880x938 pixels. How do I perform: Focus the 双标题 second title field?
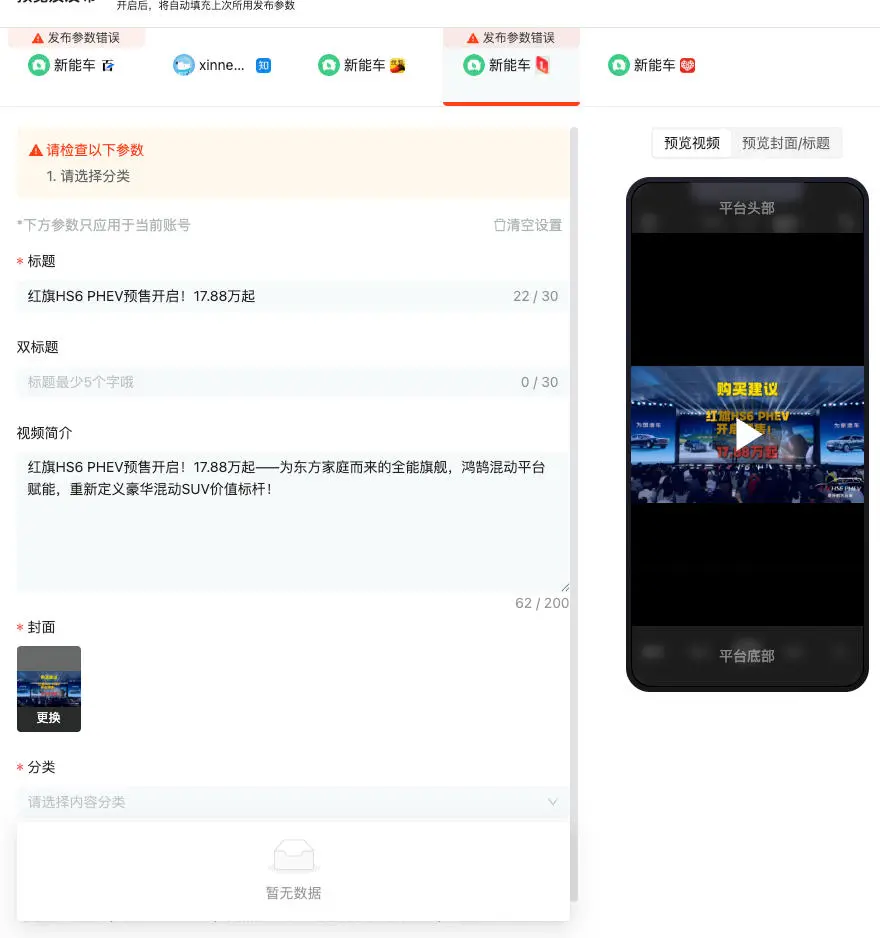(x=260, y=382)
